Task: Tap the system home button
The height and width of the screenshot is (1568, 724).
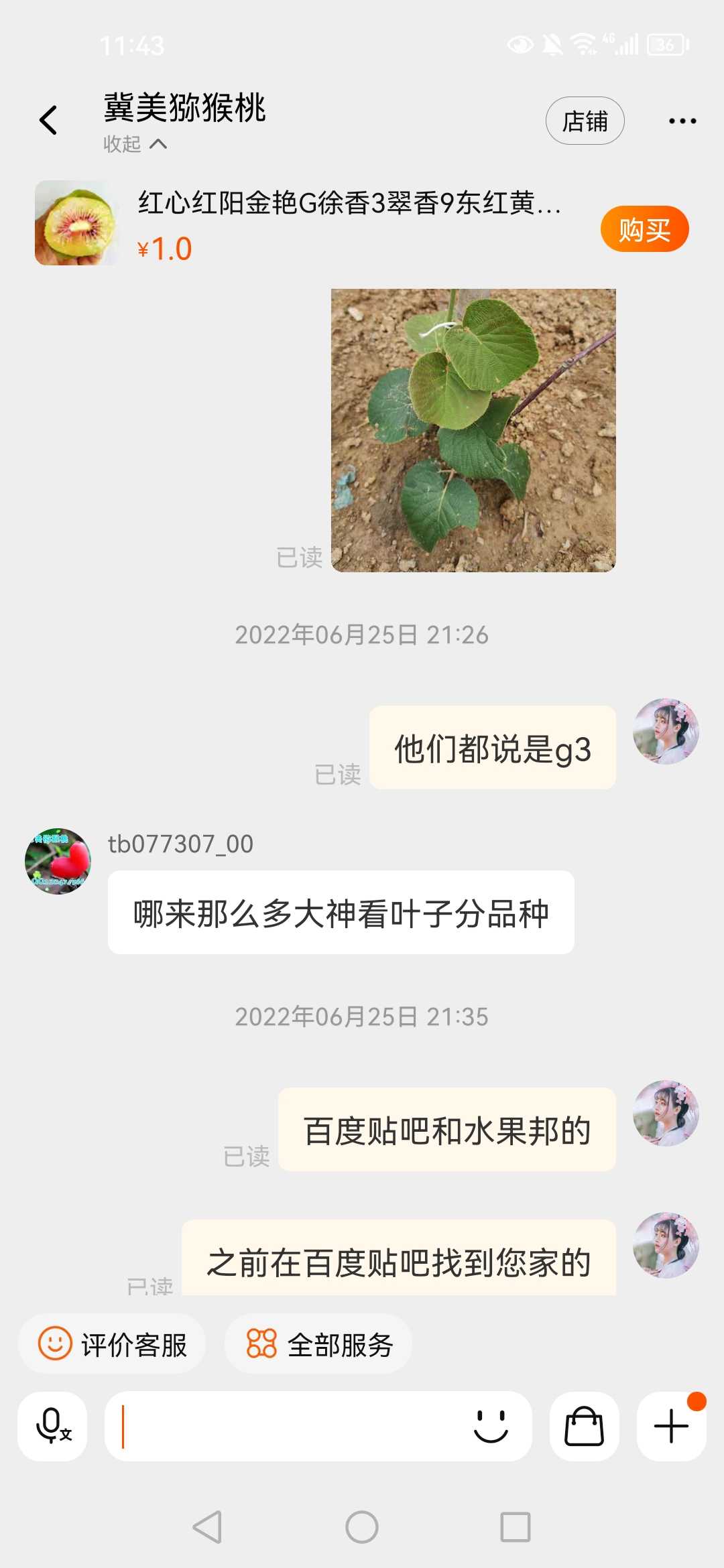Action: pos(362,1527)
